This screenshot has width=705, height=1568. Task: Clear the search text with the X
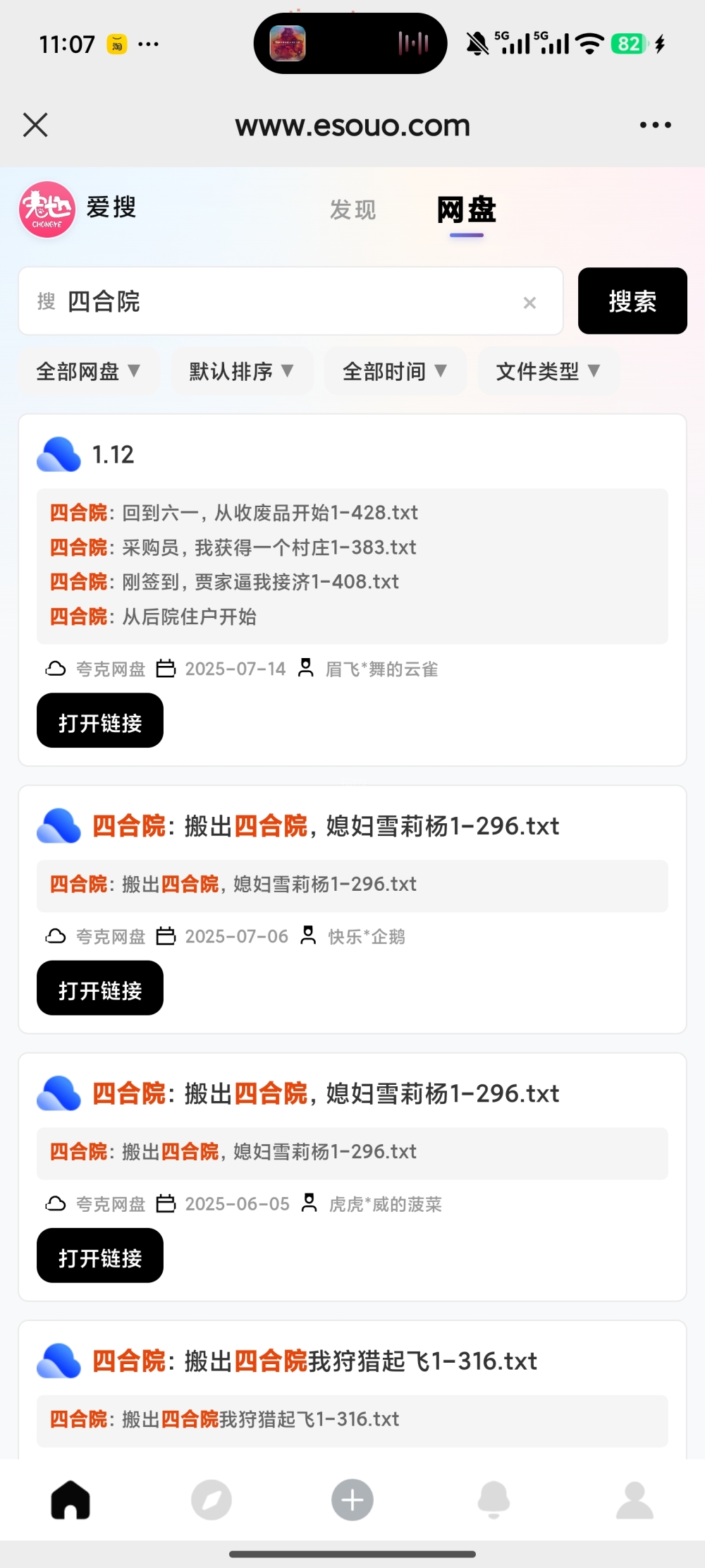point(529,303)
